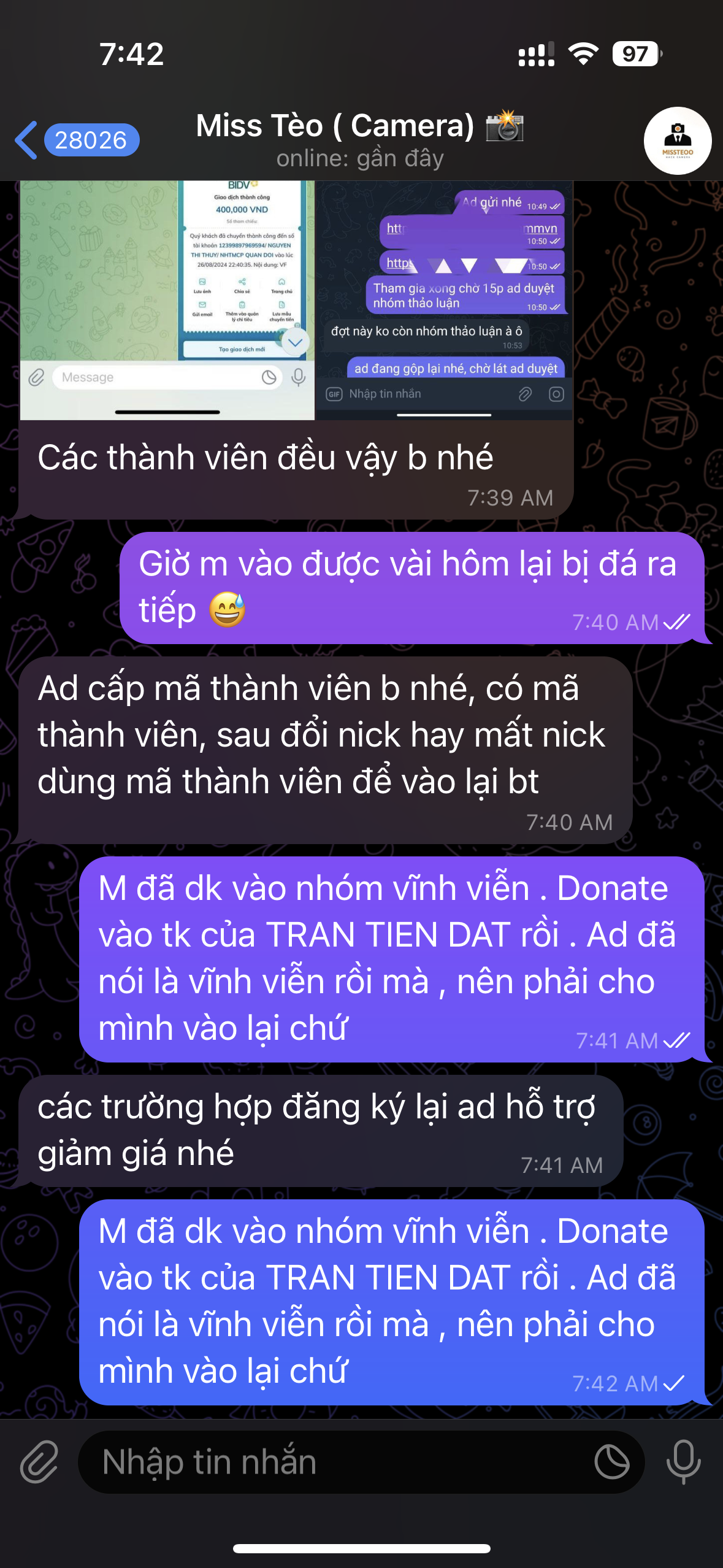Open the BIDV transfer screenshot image
The width and height of the screenshot is (723, 1568).
[167, 300]
